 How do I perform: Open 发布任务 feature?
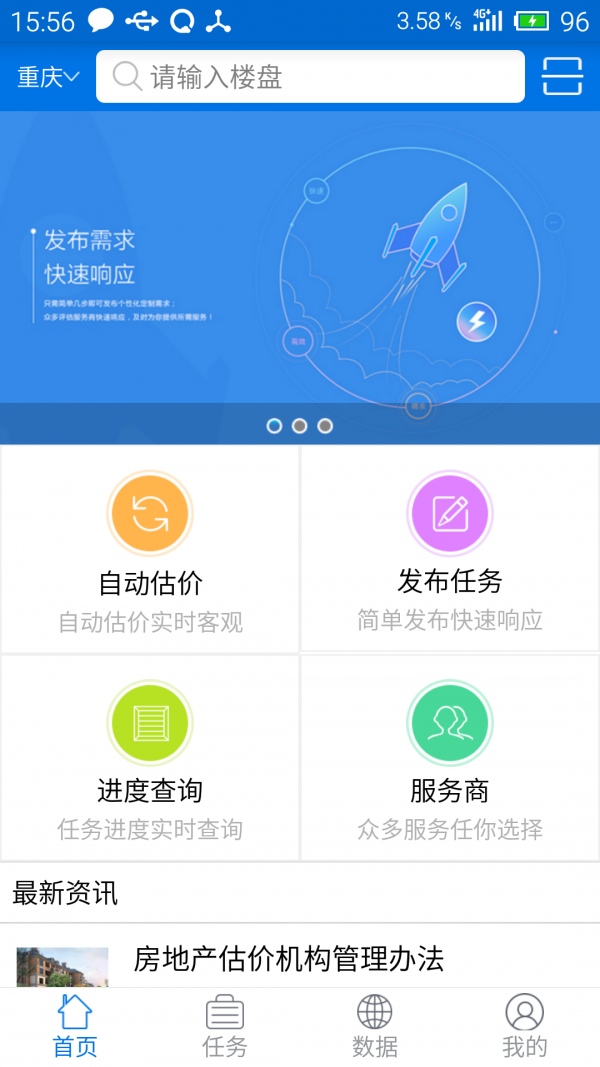pos(450,550)
